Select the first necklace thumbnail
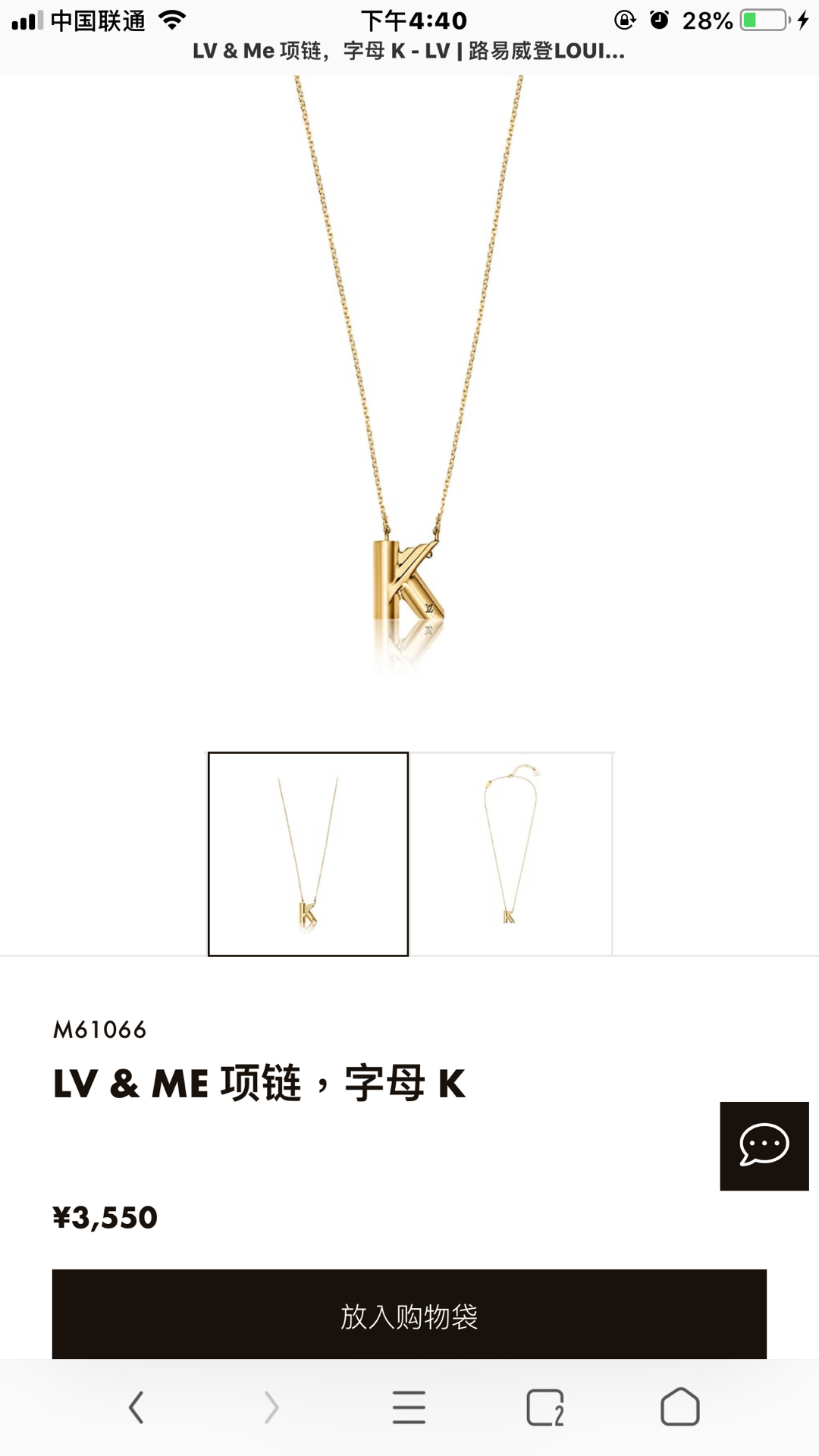819x1456 pixels. (308, 854)
